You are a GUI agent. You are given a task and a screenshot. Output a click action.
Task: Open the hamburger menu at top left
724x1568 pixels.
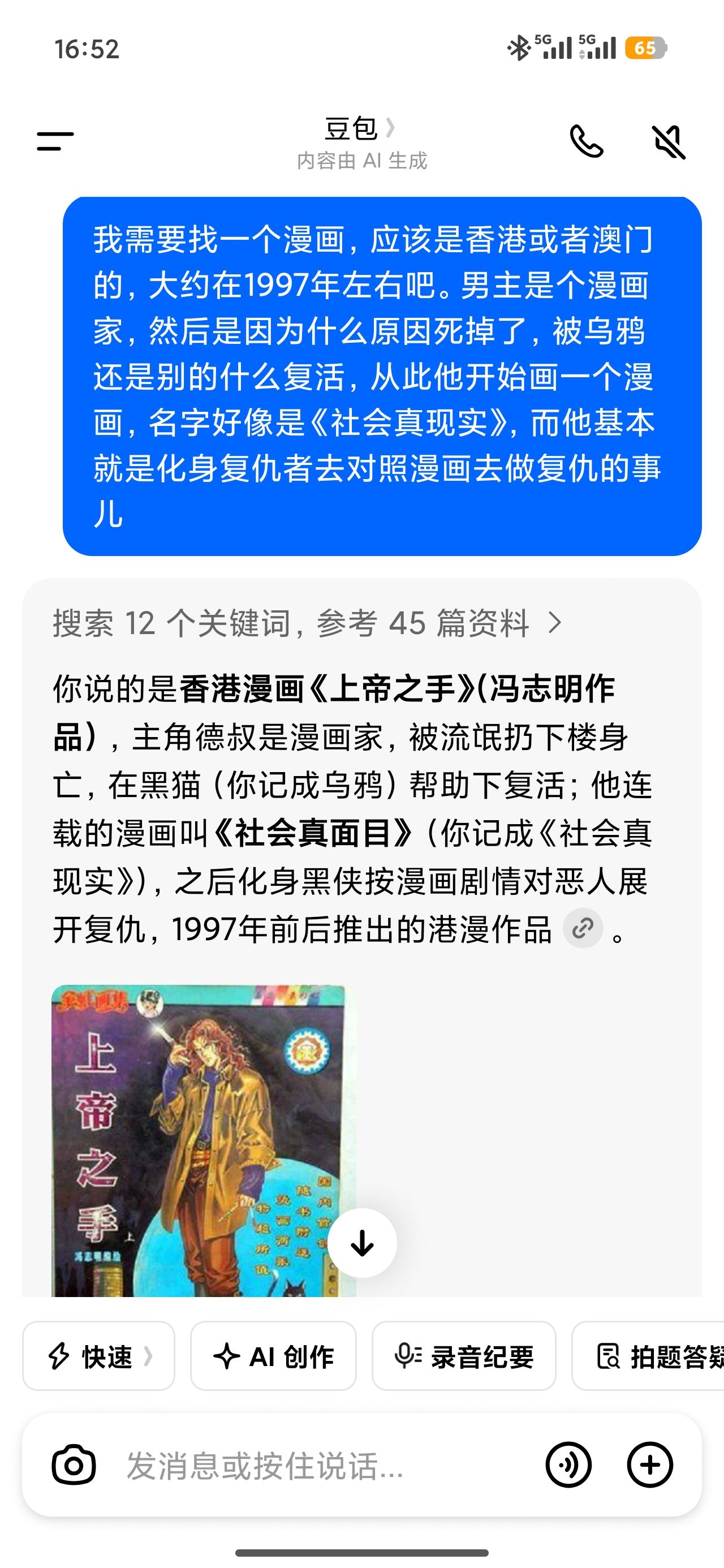click(55, 141)
